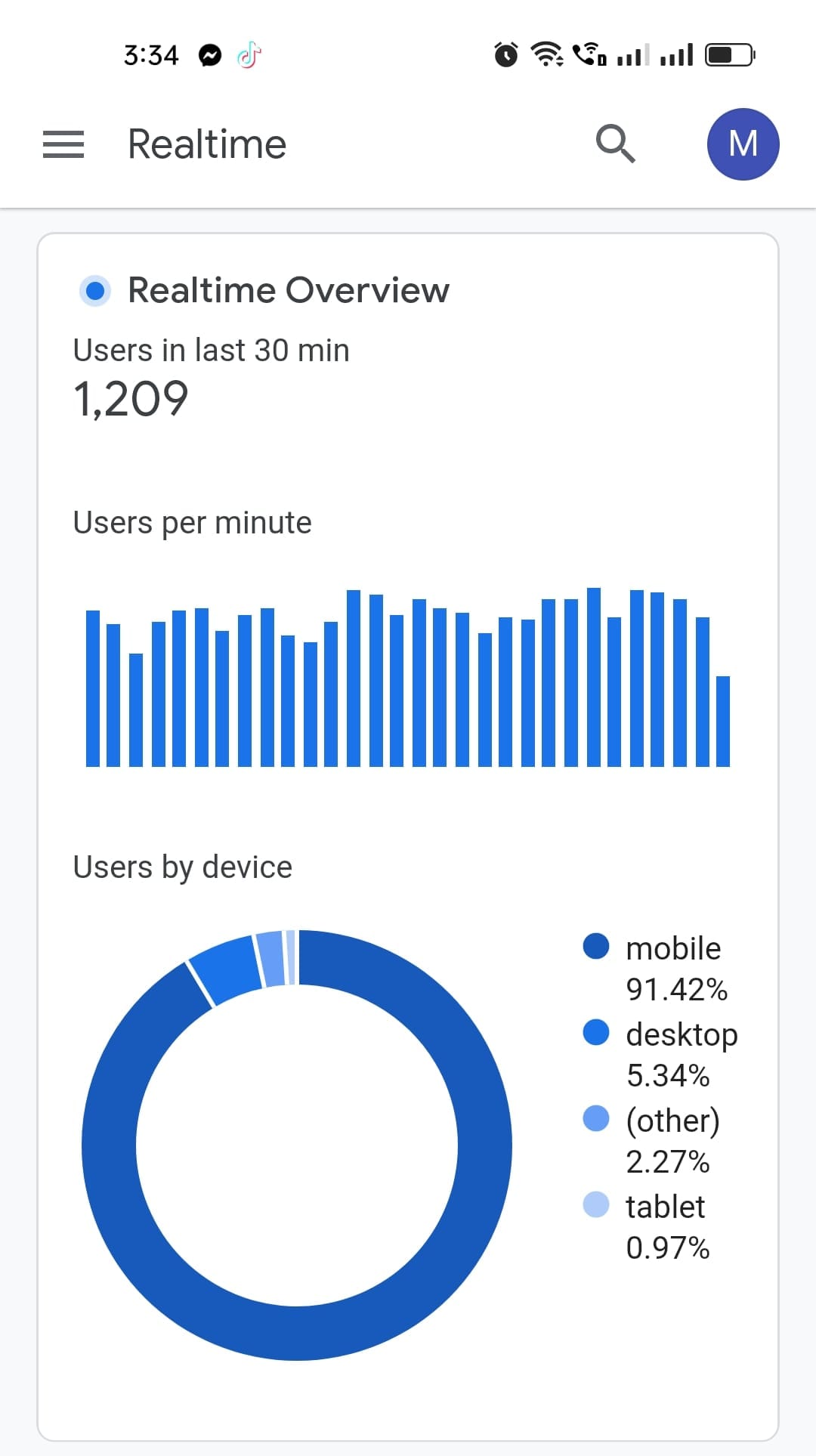The image size is (816, 1456).
Task: Open the M account avatar
Action: click(743, 144)
